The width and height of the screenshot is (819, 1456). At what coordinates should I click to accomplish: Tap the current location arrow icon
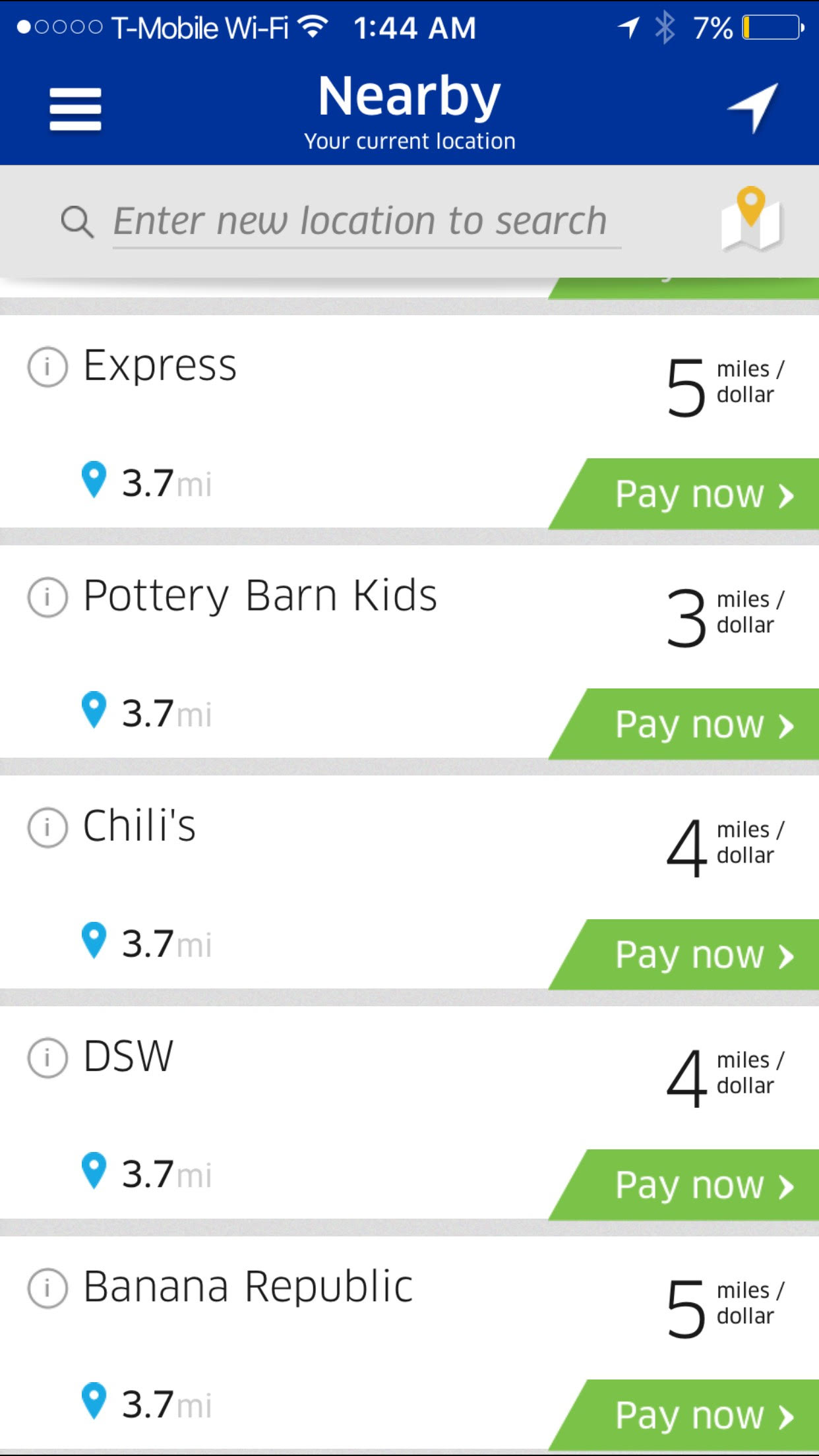point(753,107)
